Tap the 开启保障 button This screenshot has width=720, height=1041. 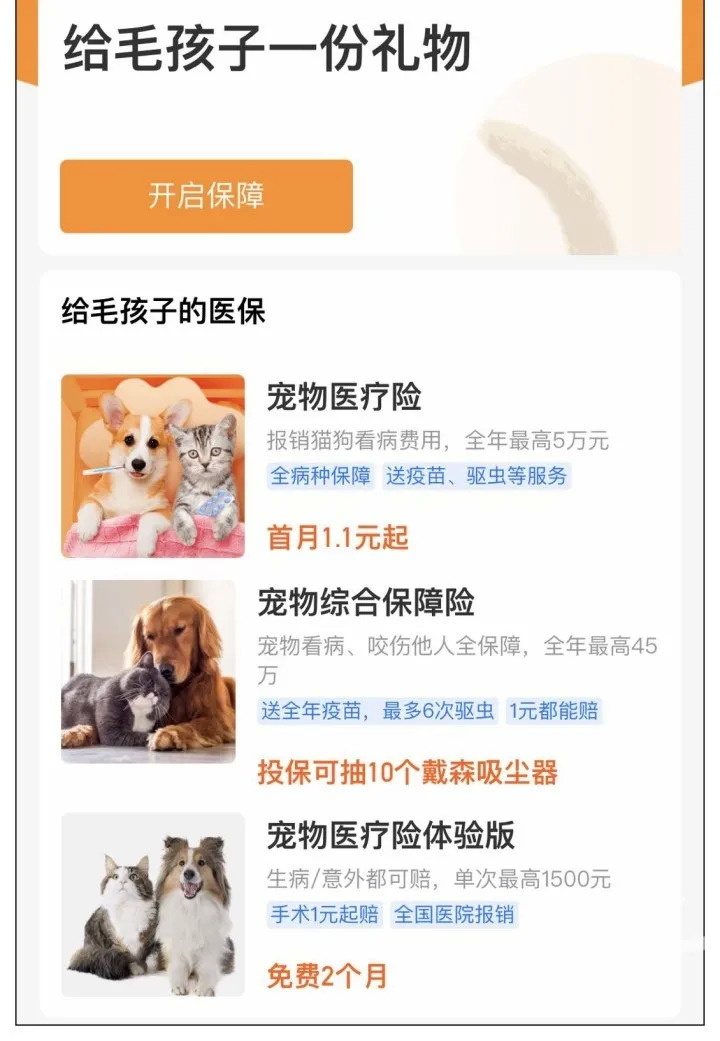pyautogui.click(x=206, y=196)
